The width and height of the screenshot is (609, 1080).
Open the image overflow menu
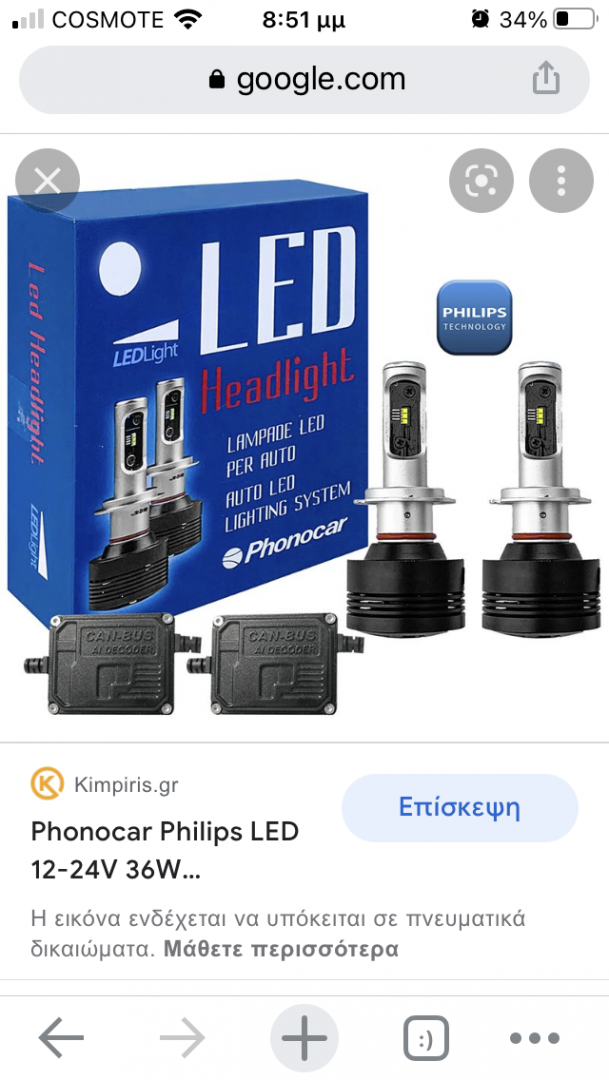[x=561, y=181]
